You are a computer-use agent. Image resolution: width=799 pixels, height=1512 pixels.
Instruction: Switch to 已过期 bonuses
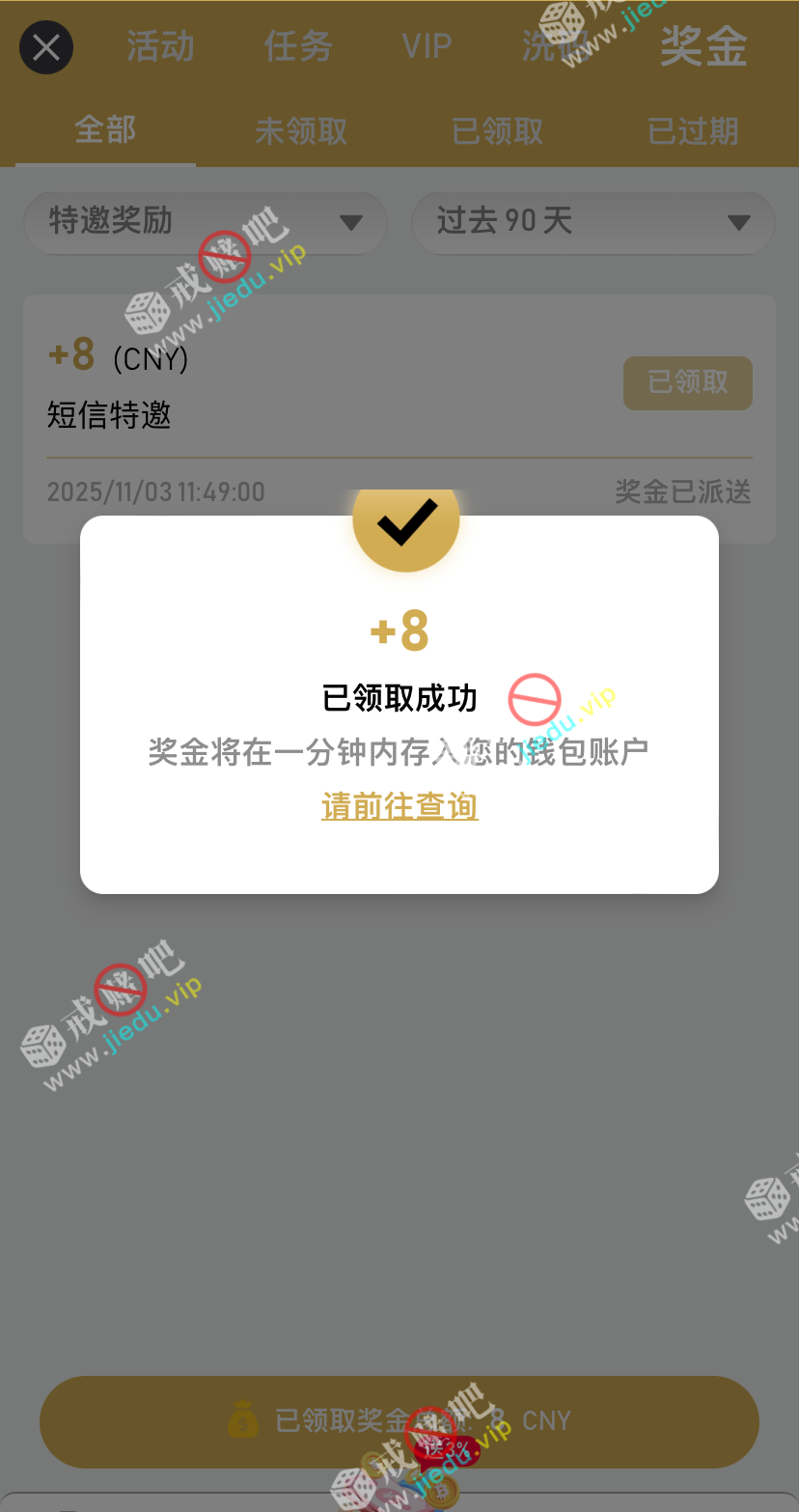pos(693,131)
